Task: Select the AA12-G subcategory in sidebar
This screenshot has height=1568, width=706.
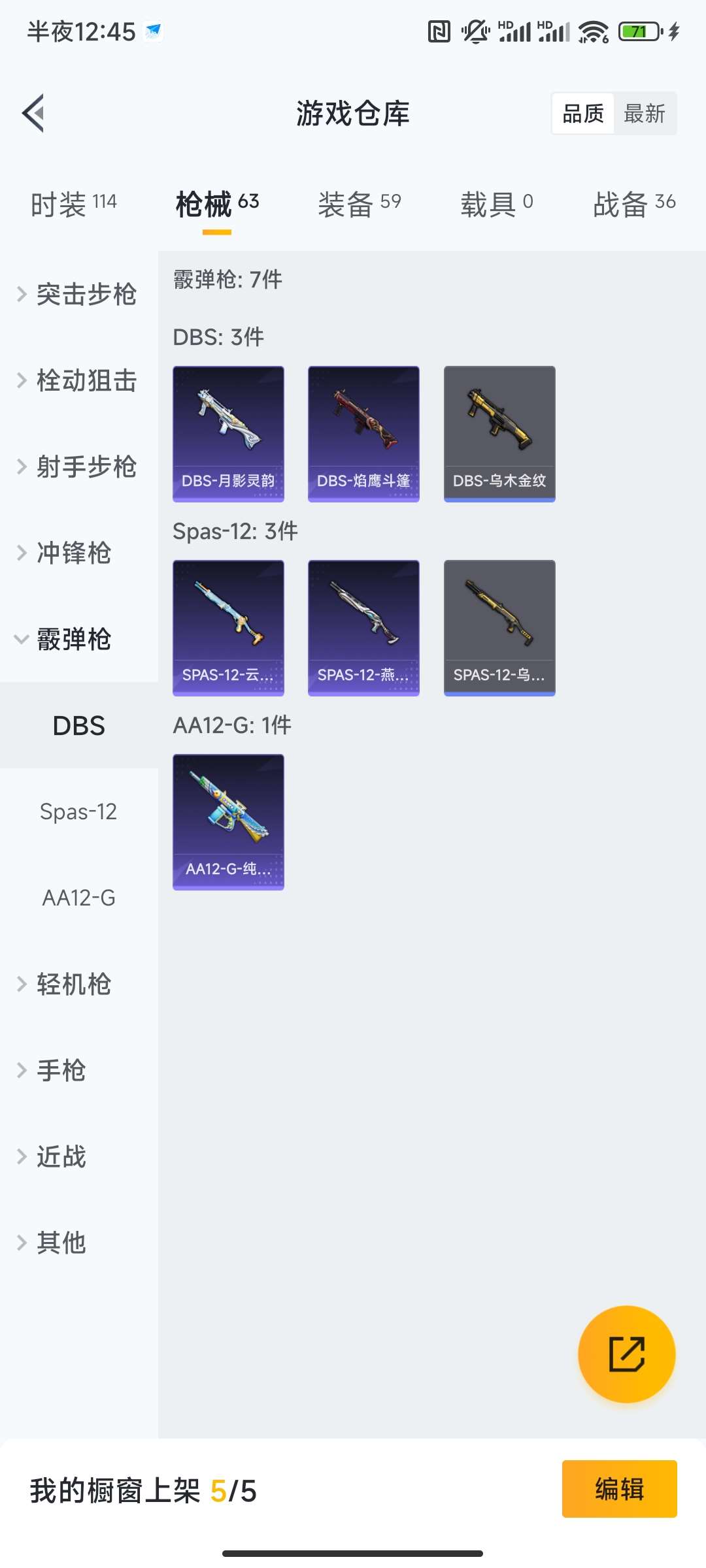Action: pos(78,898)
